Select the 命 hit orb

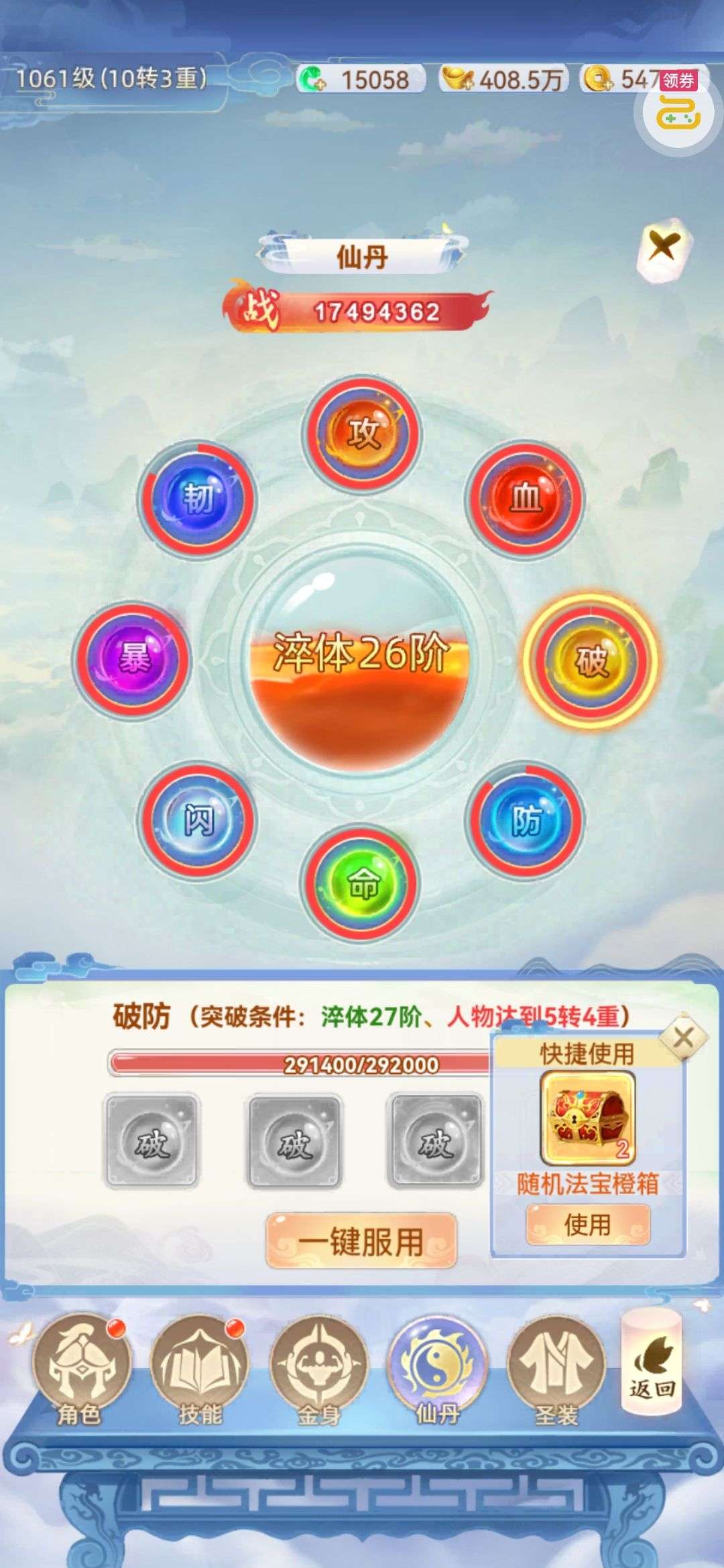(x=362, y=883)
